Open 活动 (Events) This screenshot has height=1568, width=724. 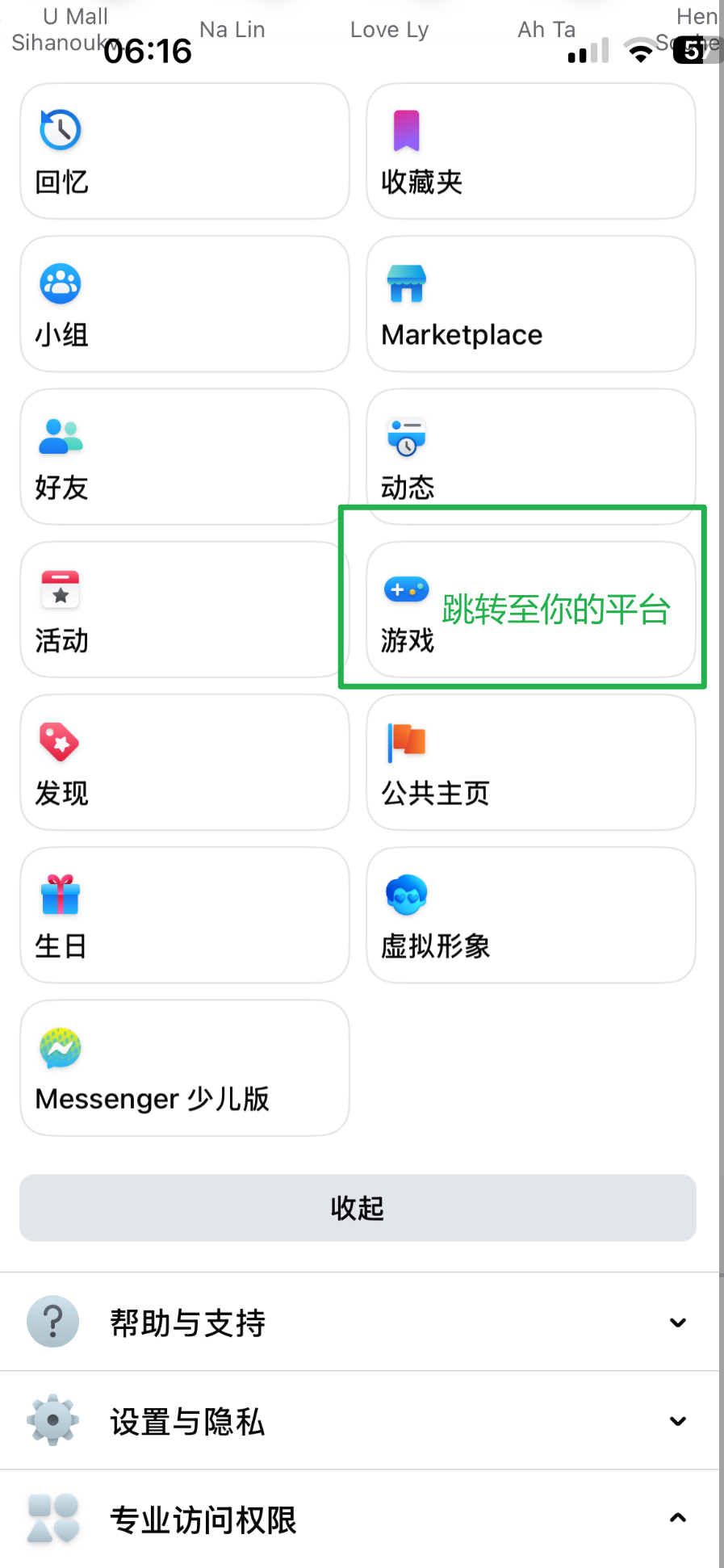click(x=184, y=610)
